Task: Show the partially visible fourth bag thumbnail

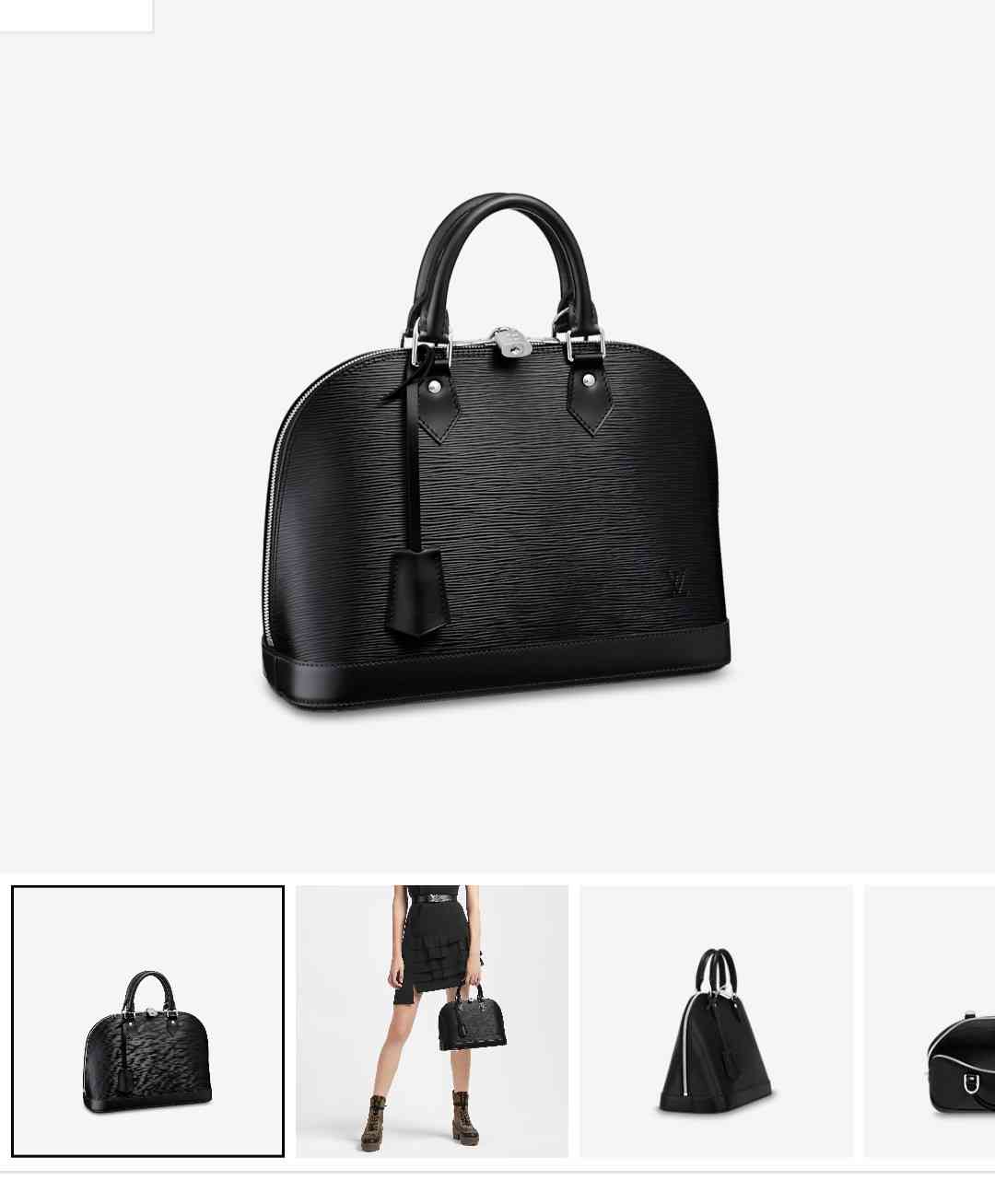Action: coord(931,1021)
